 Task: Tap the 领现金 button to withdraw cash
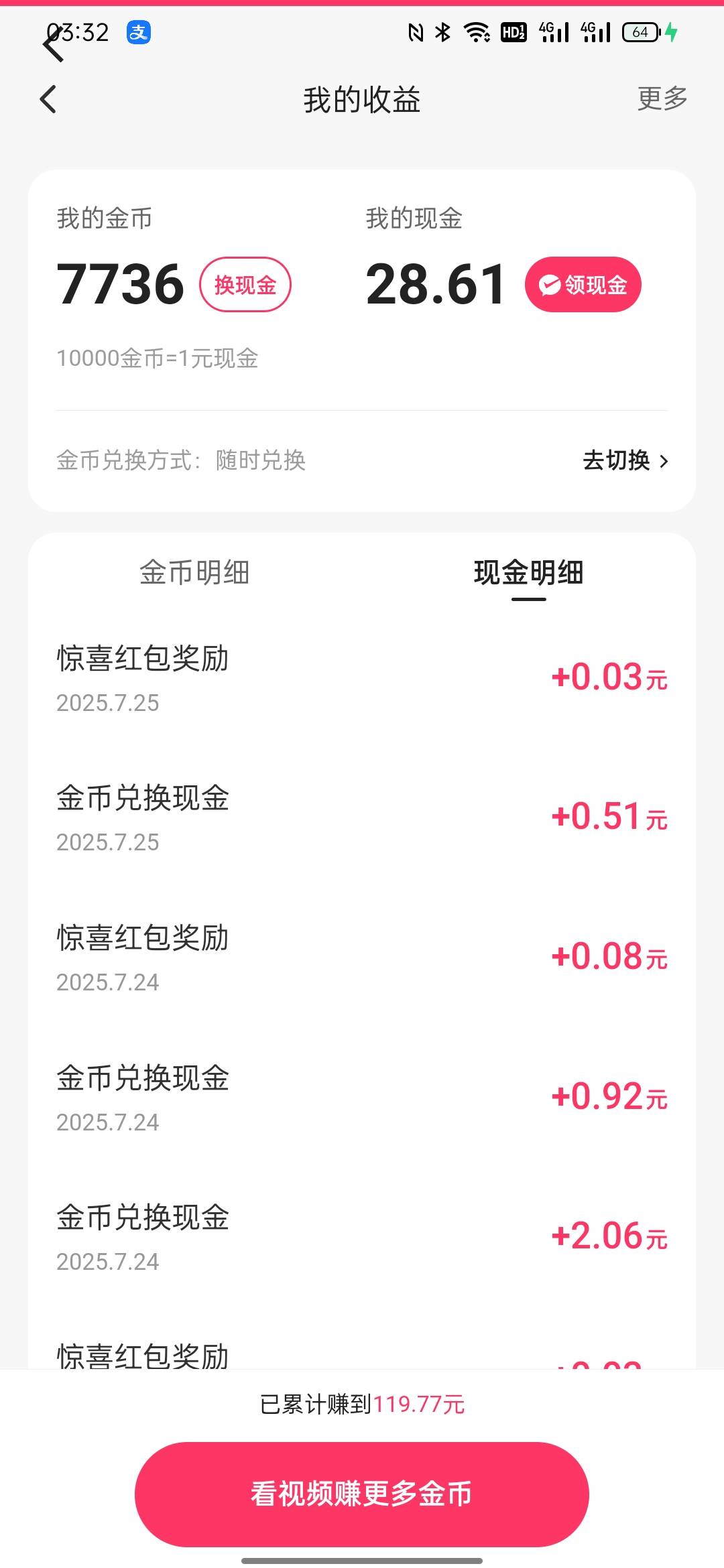pyautogui.click(x=583, y=285)
